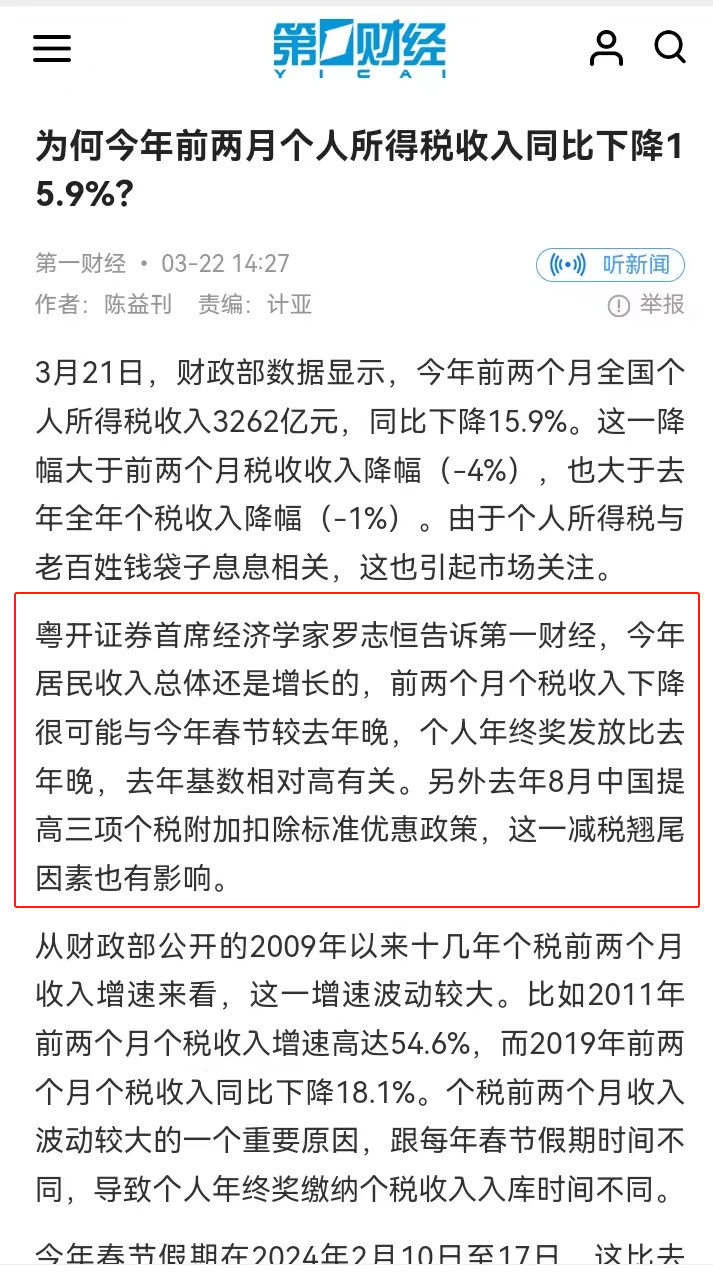
Task: Open the hamburger menu
Action: click(52, 47)
